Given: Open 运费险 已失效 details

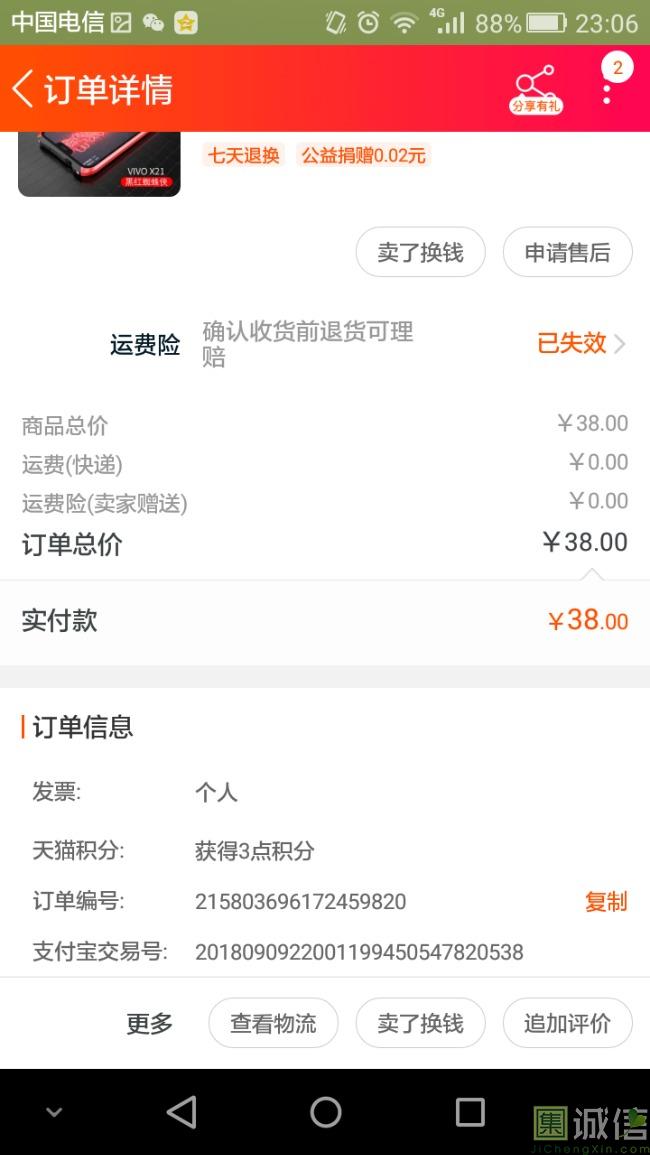Looking at the screenshot, I should pos(580,343).
